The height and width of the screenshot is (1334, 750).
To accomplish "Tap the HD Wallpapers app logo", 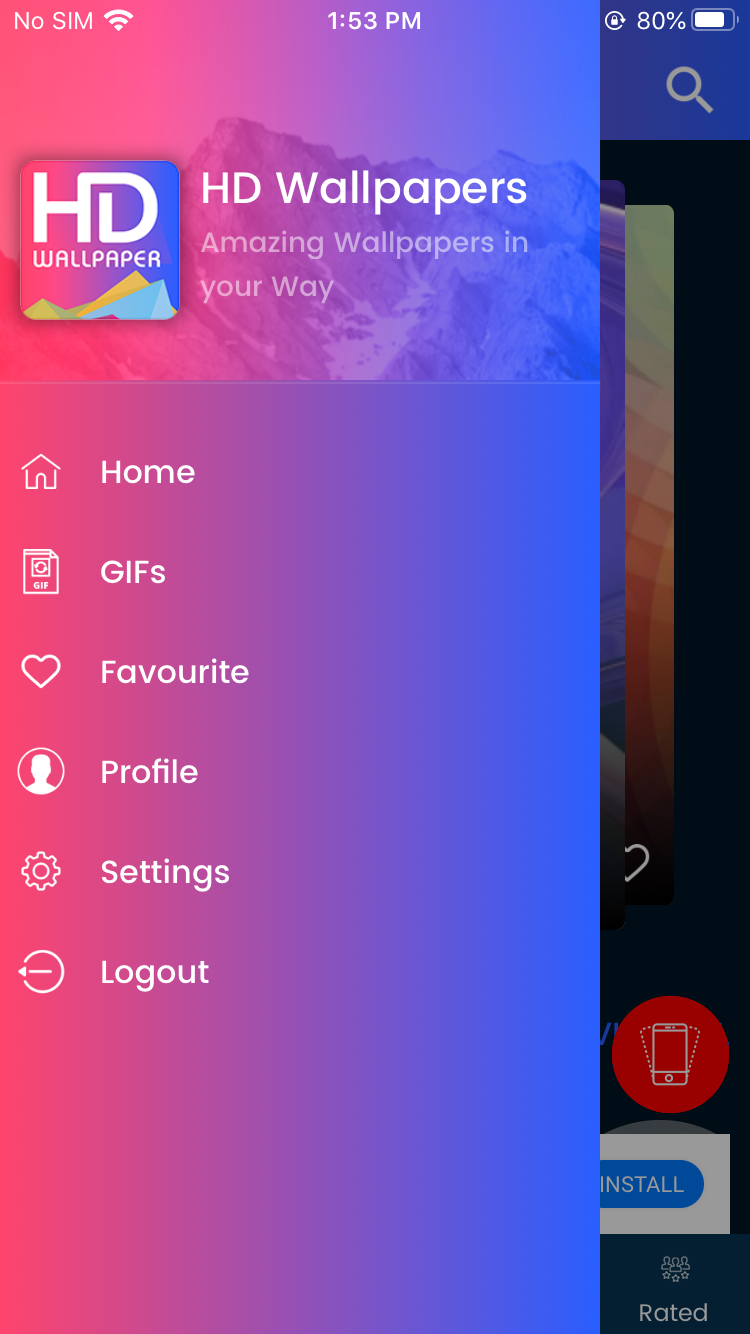I will 99,240.
